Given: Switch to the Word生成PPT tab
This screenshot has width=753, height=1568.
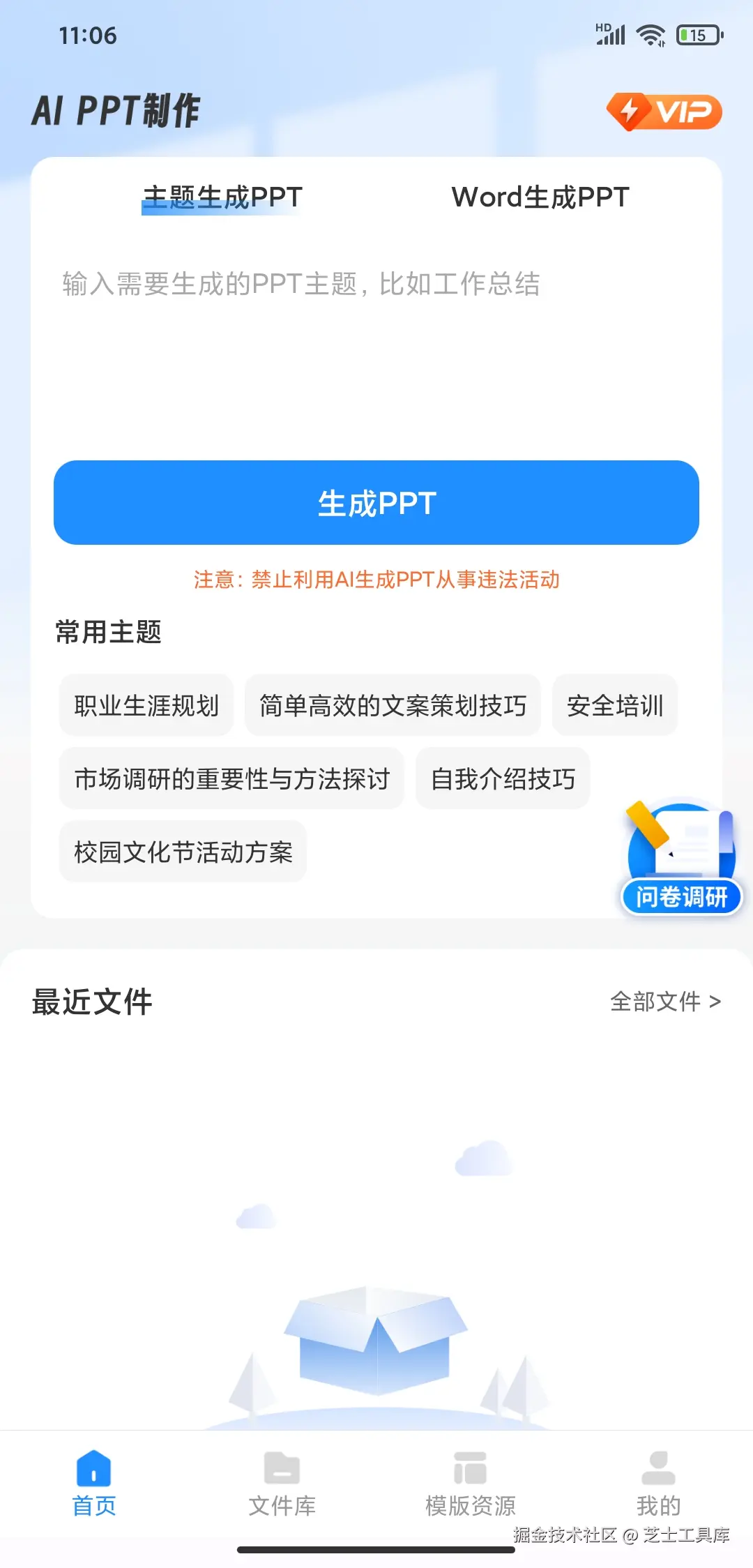Looking at the screenshot, I should pos(540,197).
